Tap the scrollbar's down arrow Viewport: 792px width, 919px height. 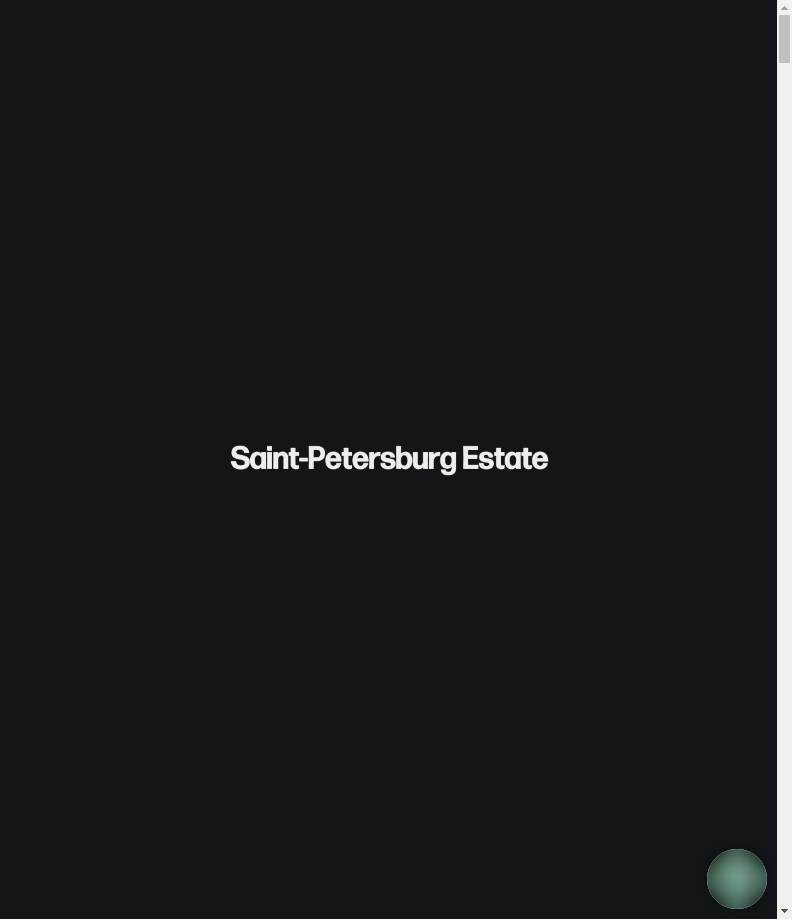784,911
